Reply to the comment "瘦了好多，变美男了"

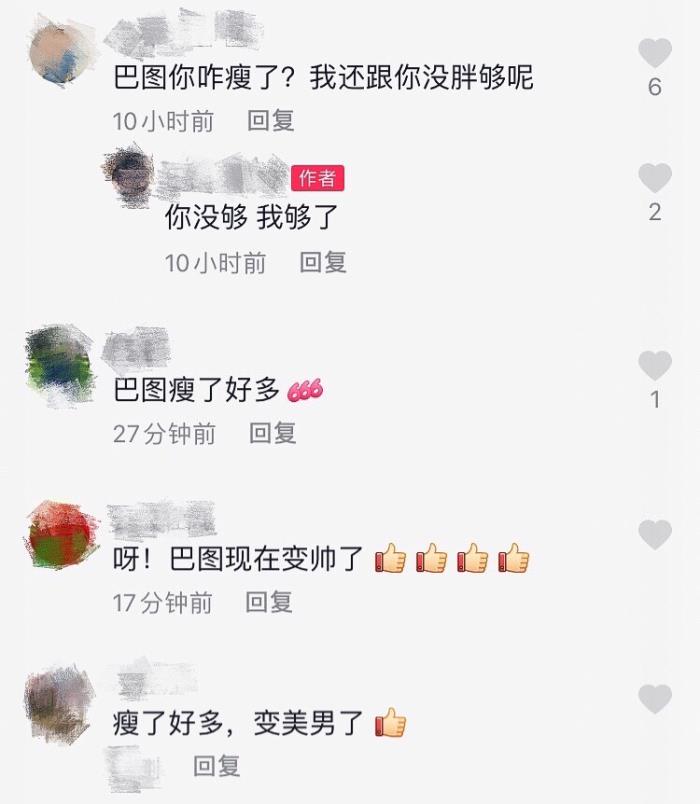[217, 766]
